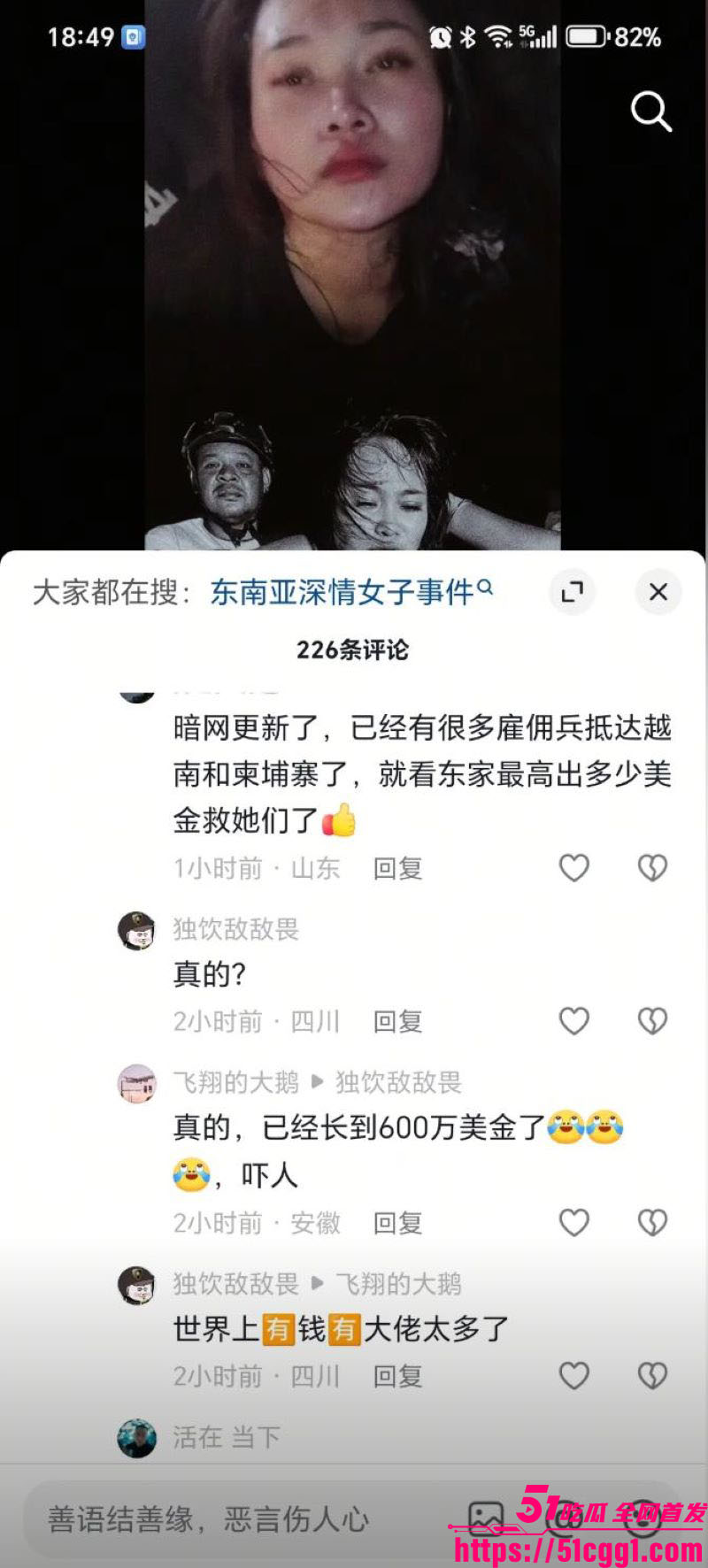
Task: Expand the comments panel to full screen
Action: (573, 592)
